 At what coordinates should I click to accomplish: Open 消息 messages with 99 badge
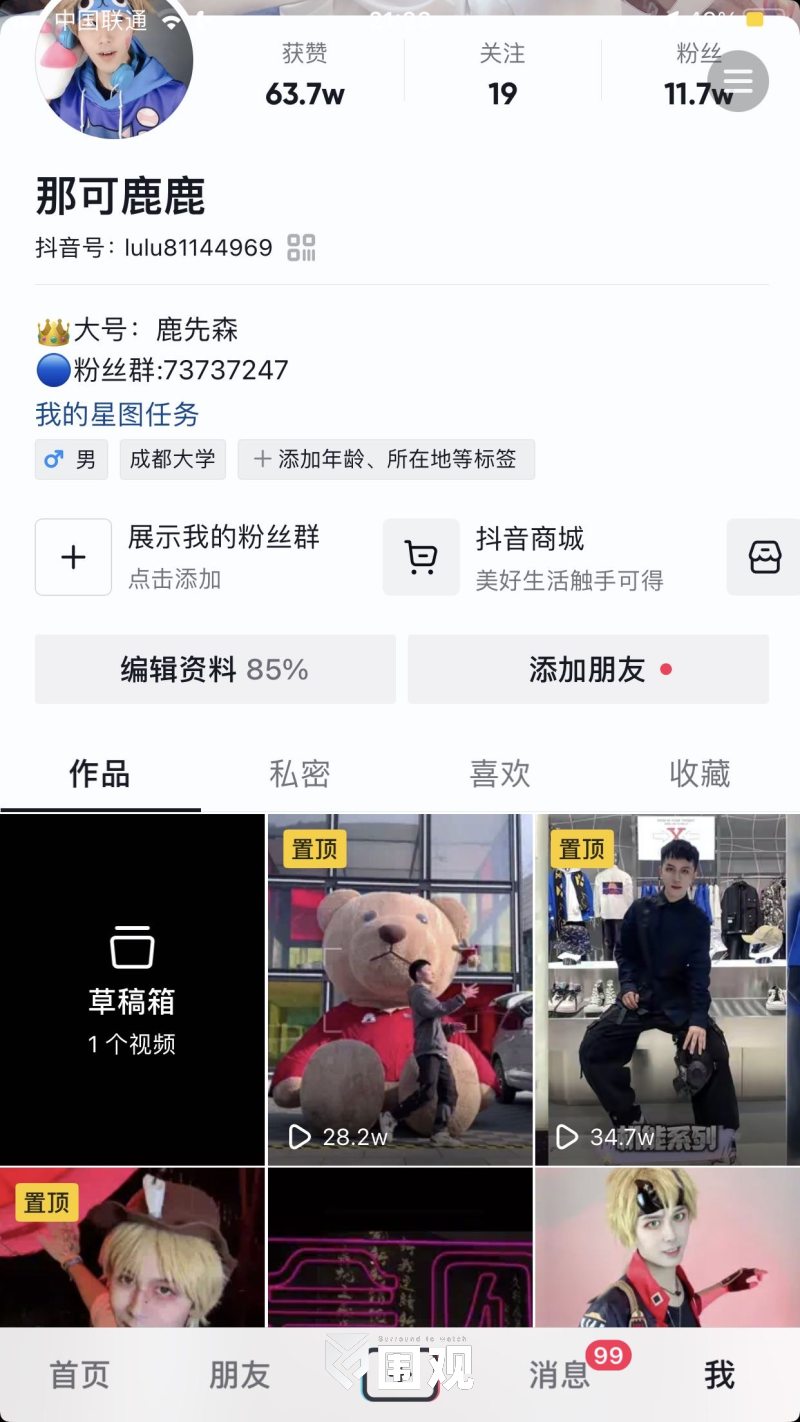[x=560, y=1375]
